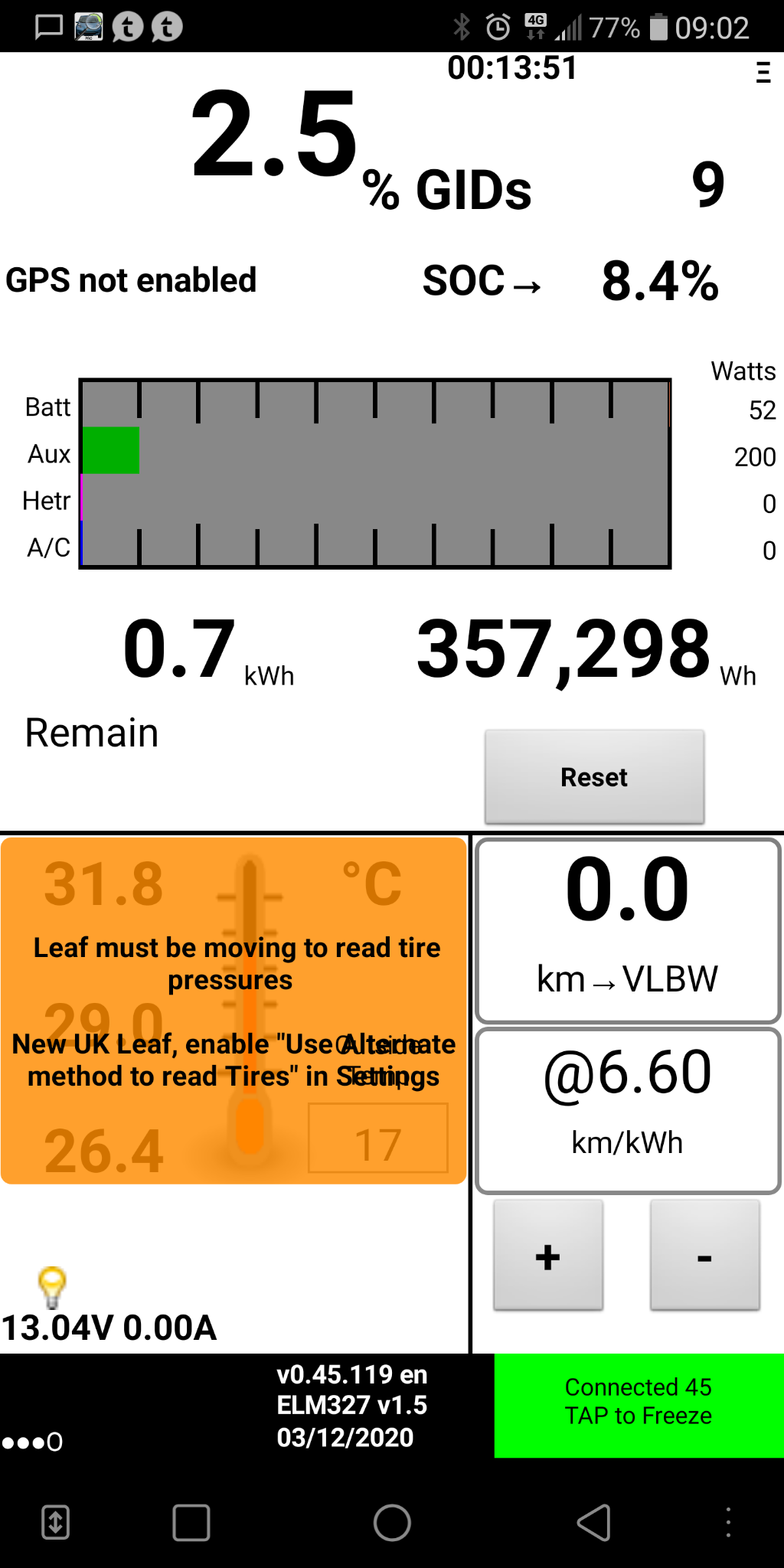Go to the system home screen
The image size is (784, 1568).
(392, 1522)
